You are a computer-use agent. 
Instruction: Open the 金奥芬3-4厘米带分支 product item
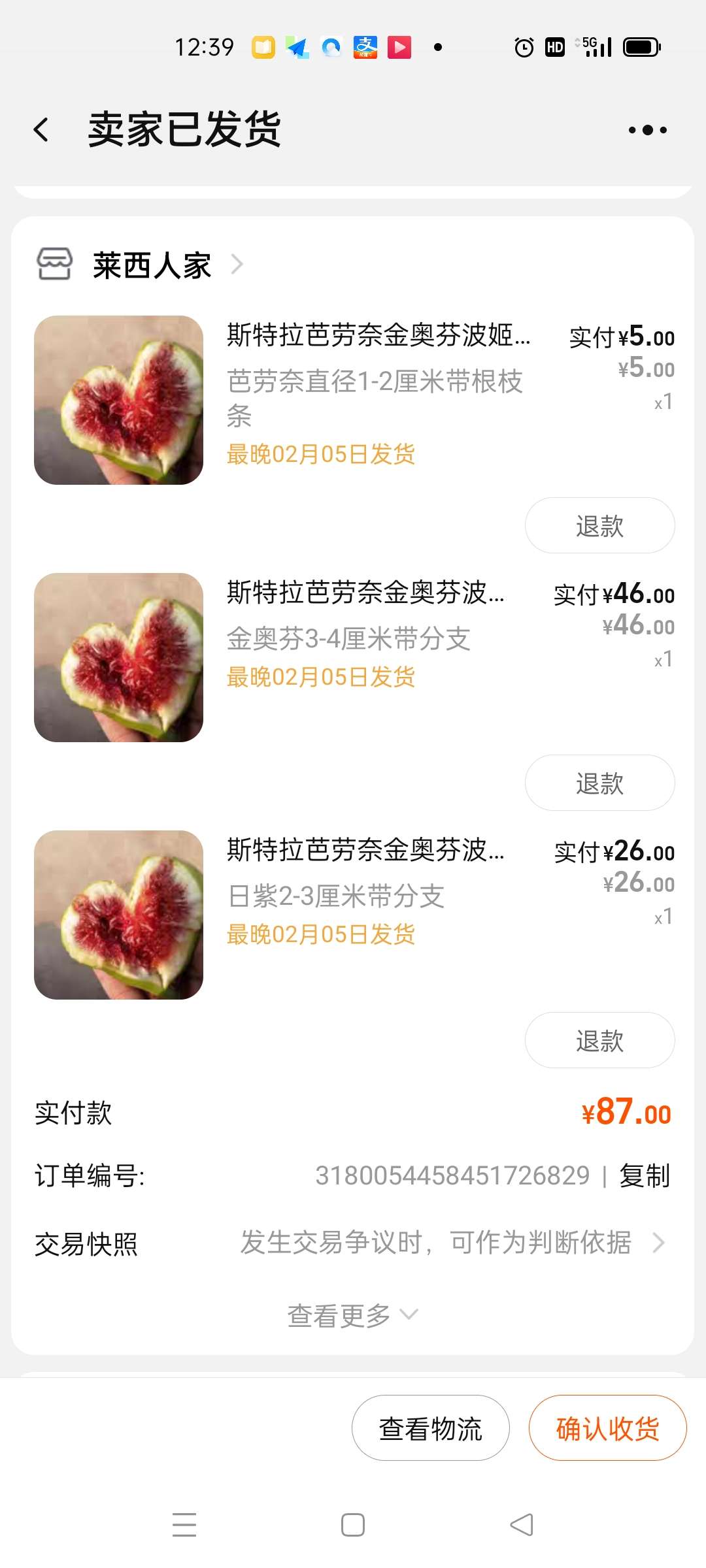tap(353, 657)
